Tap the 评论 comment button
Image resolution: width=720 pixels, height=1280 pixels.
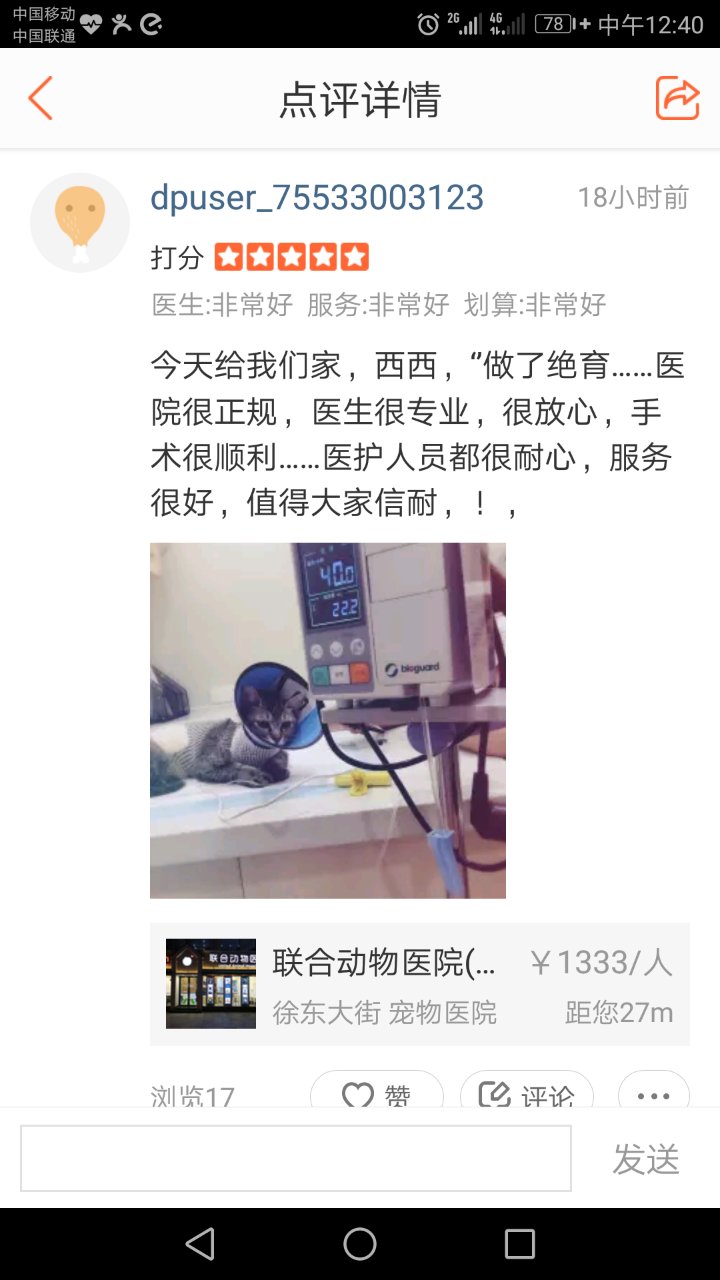(x=527, y=1094)
